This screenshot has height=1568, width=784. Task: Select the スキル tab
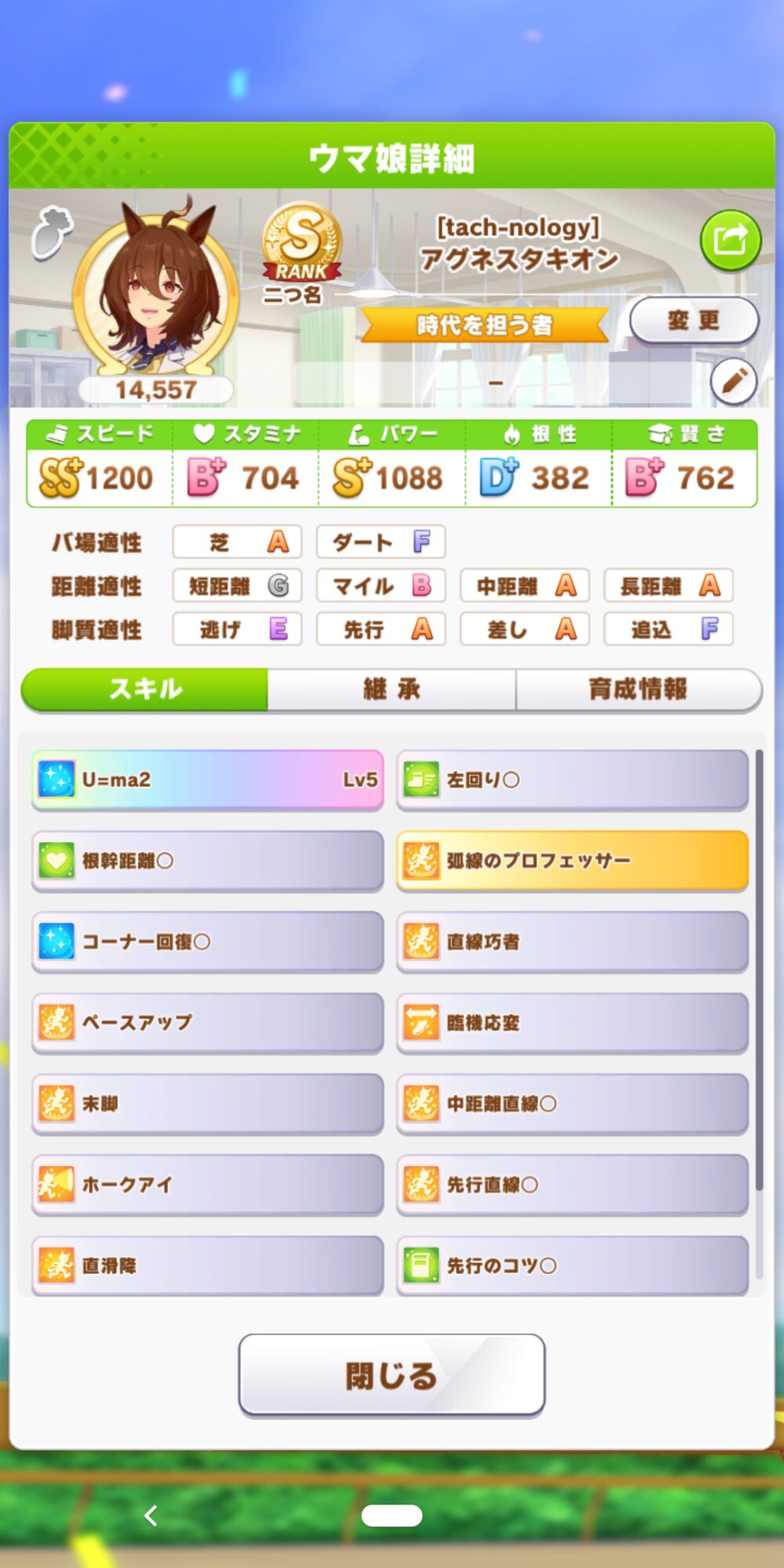tap(145, 689)
